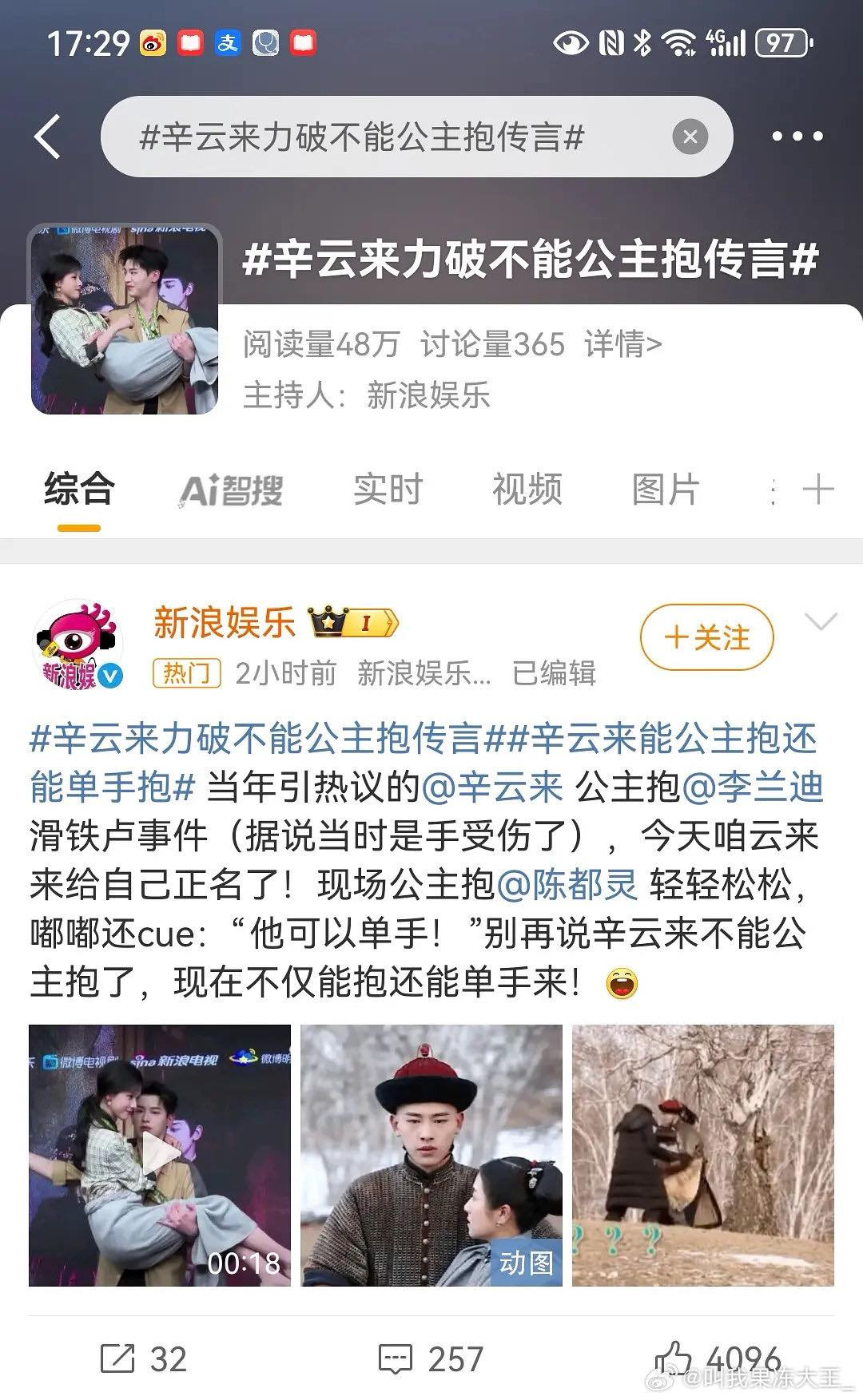Add a tab with the plus icon

click(x=817, y=490)
